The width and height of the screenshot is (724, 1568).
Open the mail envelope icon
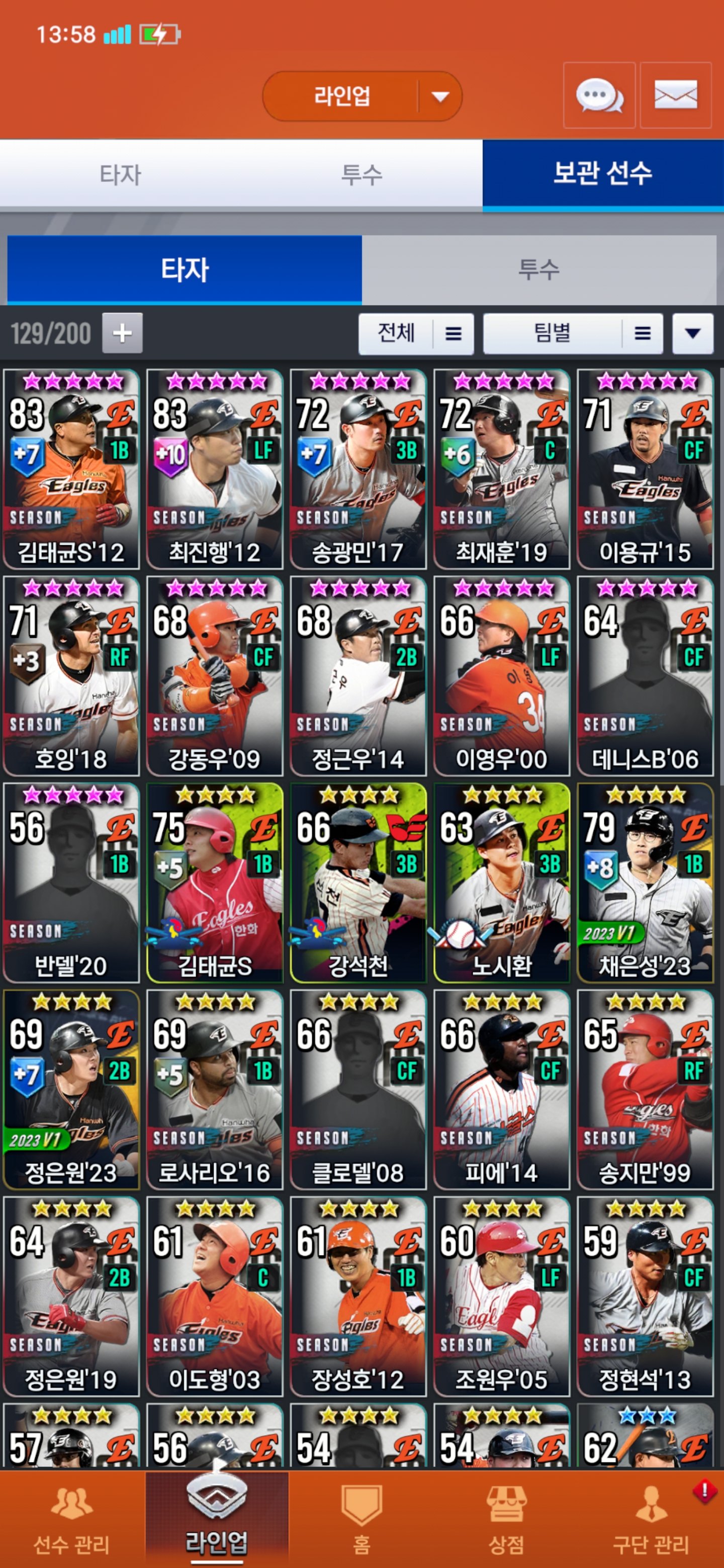(675, 95)
